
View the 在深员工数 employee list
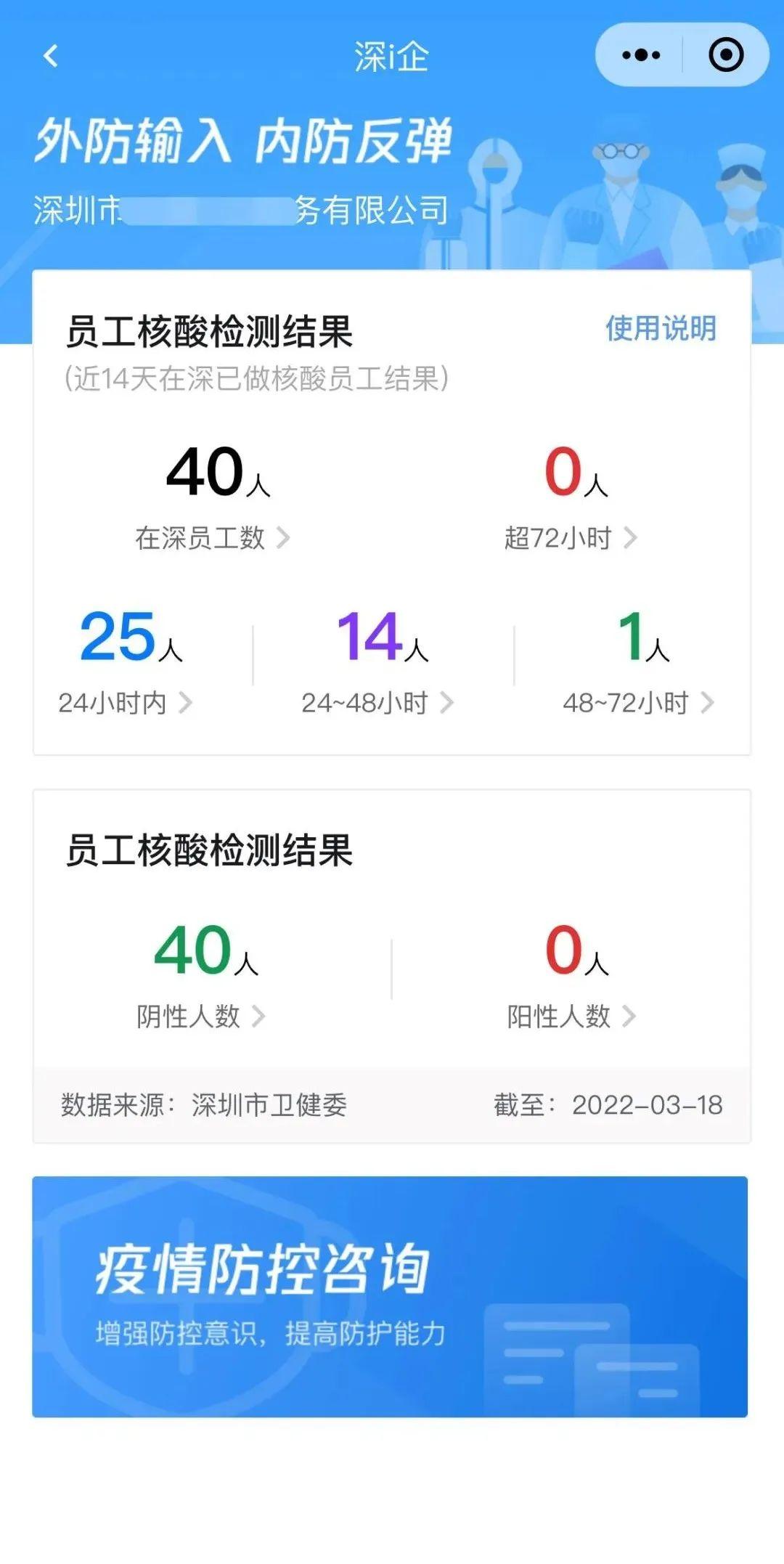pos(212,538)
